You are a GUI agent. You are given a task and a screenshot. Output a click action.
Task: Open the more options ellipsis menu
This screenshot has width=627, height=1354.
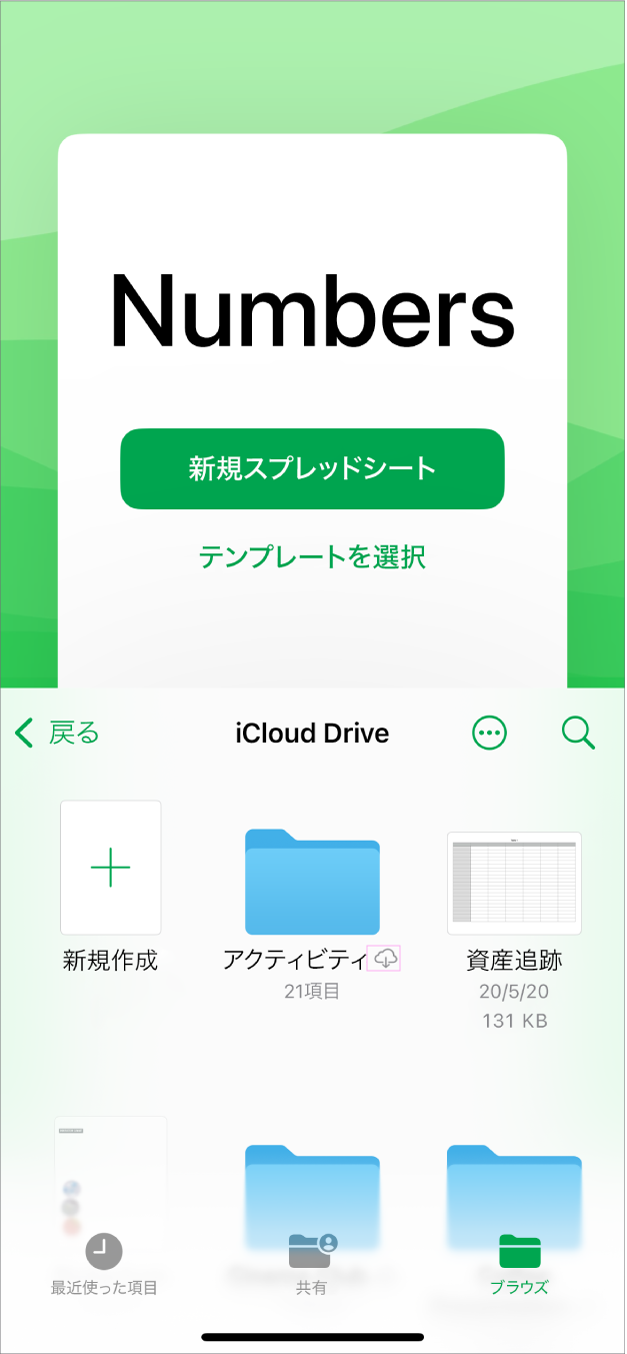(x=489, y=734)
